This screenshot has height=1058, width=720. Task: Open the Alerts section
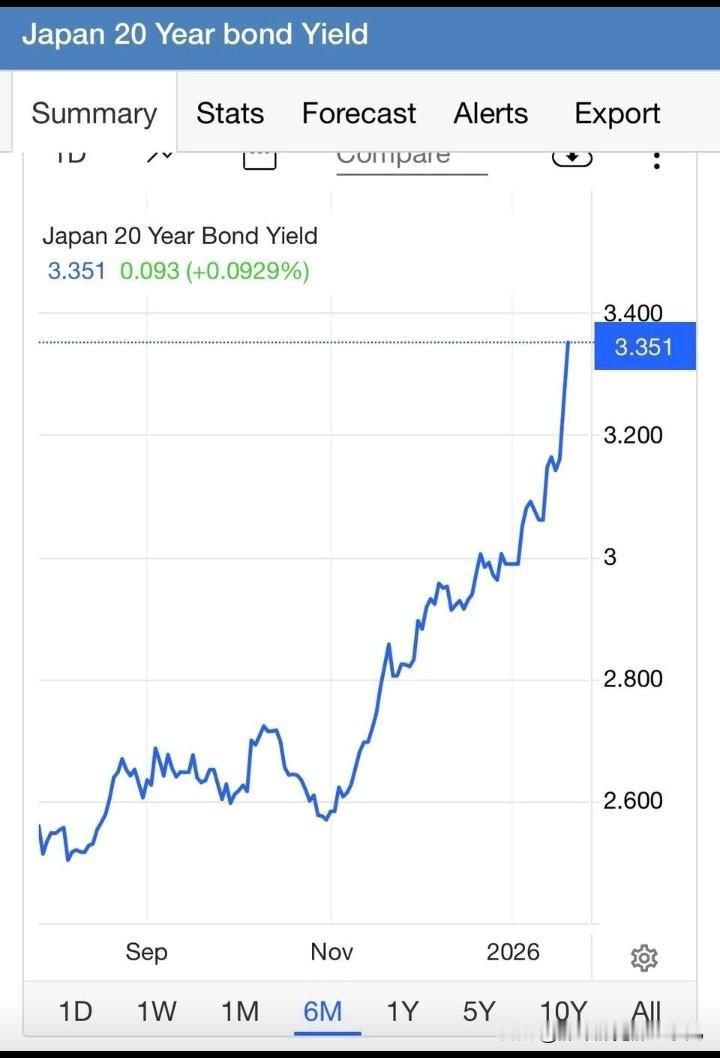[x=490, y=113]
